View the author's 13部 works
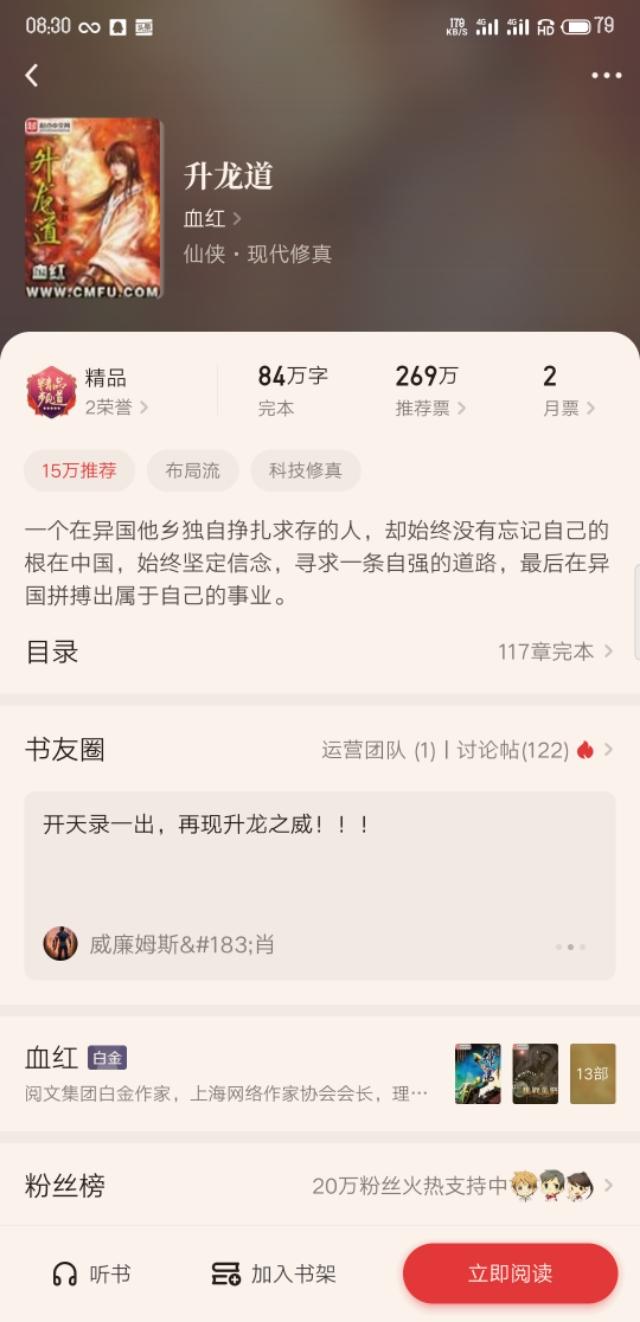Viewport: 640px width, 1322px height. tap(593, 1074)
